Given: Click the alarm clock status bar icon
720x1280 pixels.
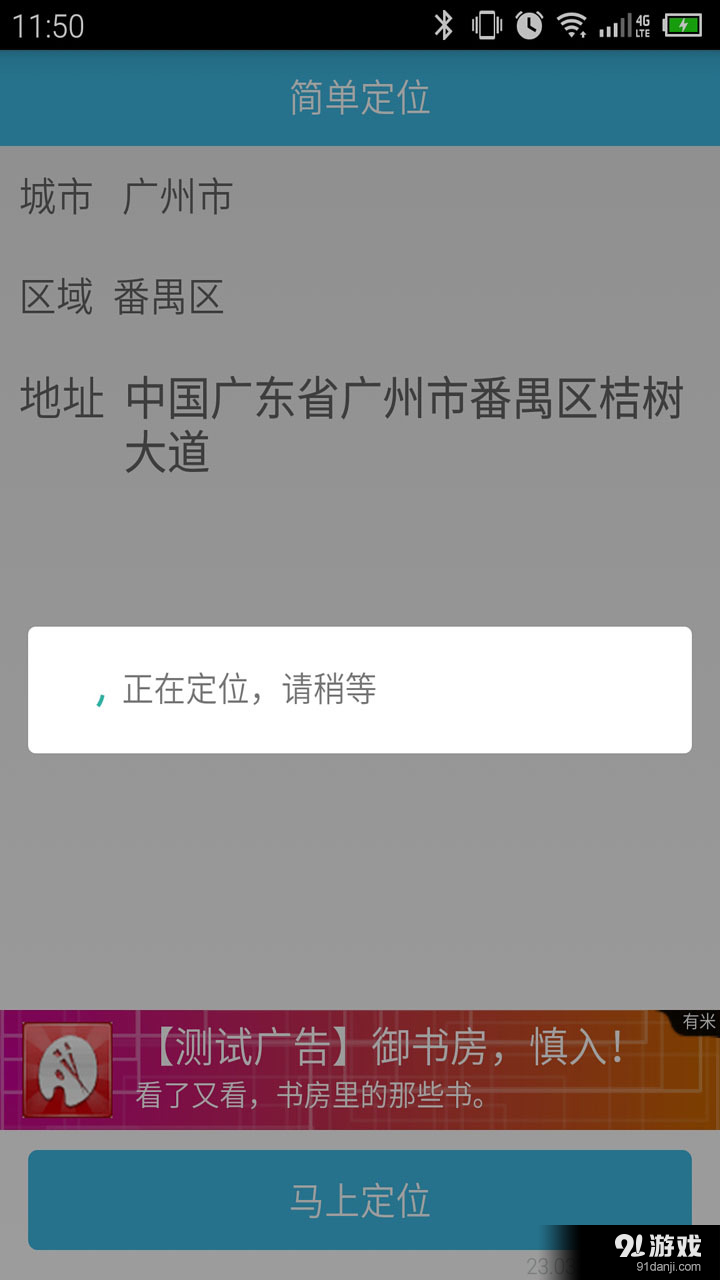Looking at the screenshot, I should (x=527, y=20).
